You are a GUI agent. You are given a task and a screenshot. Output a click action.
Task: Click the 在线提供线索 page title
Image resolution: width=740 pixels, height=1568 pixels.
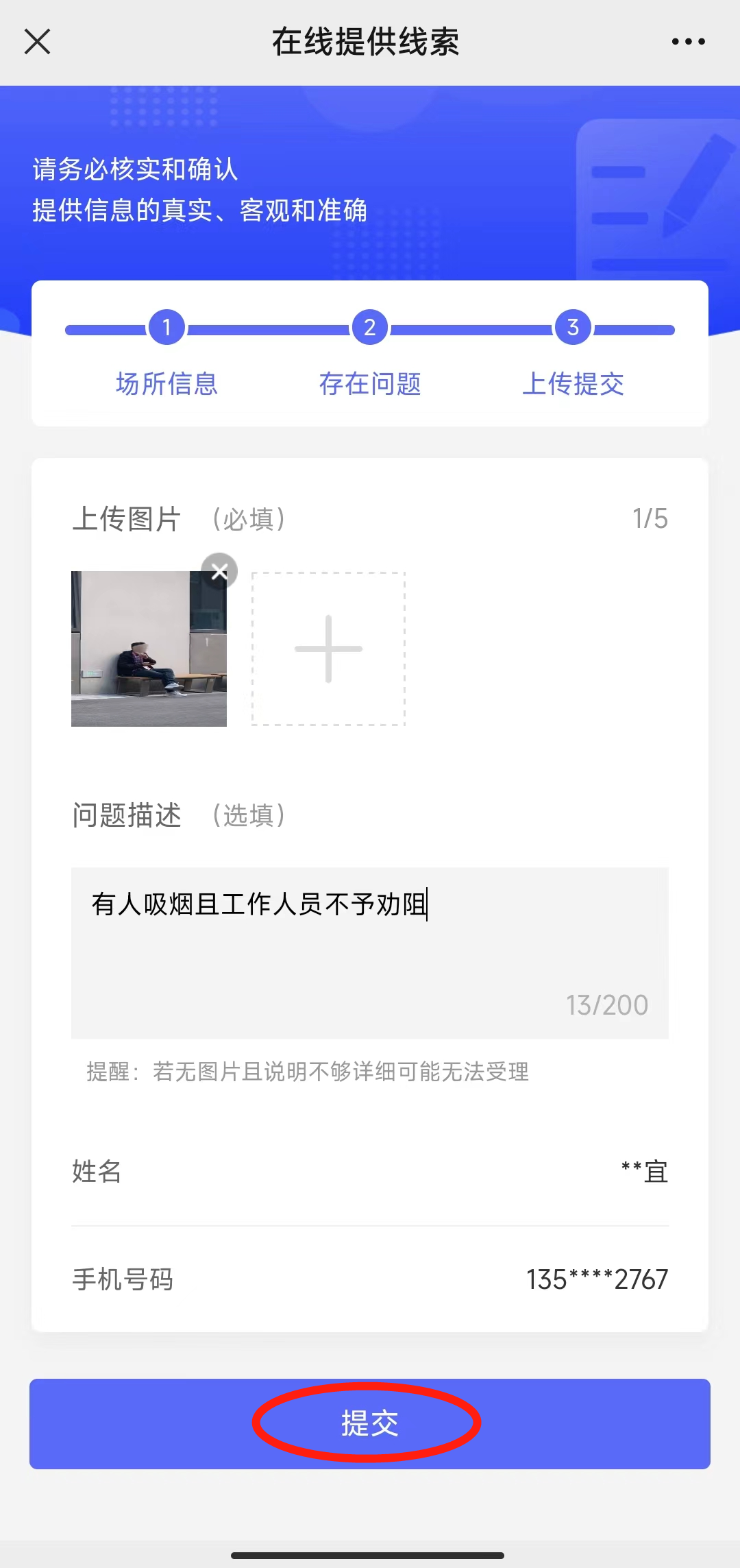click(368, 41)
